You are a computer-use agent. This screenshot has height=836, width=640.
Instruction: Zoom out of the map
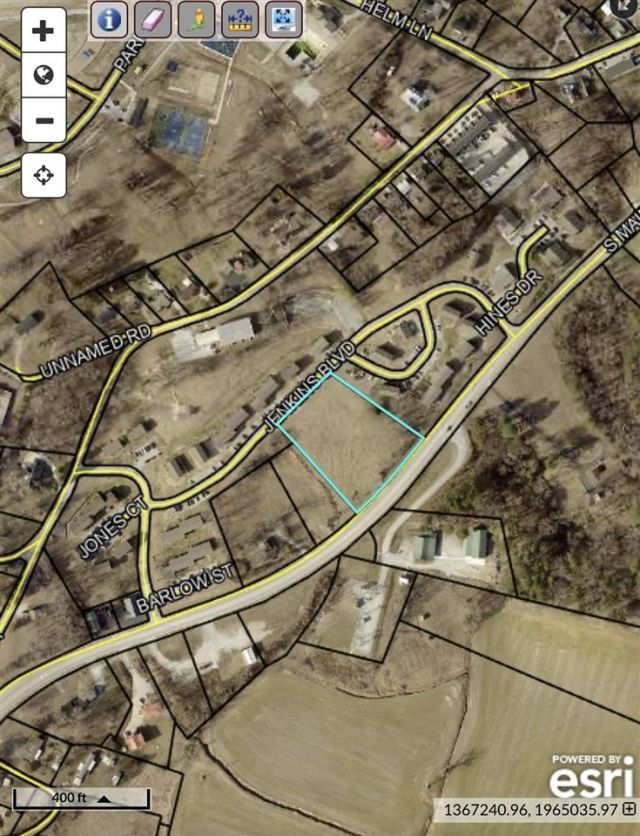point(43,121)
